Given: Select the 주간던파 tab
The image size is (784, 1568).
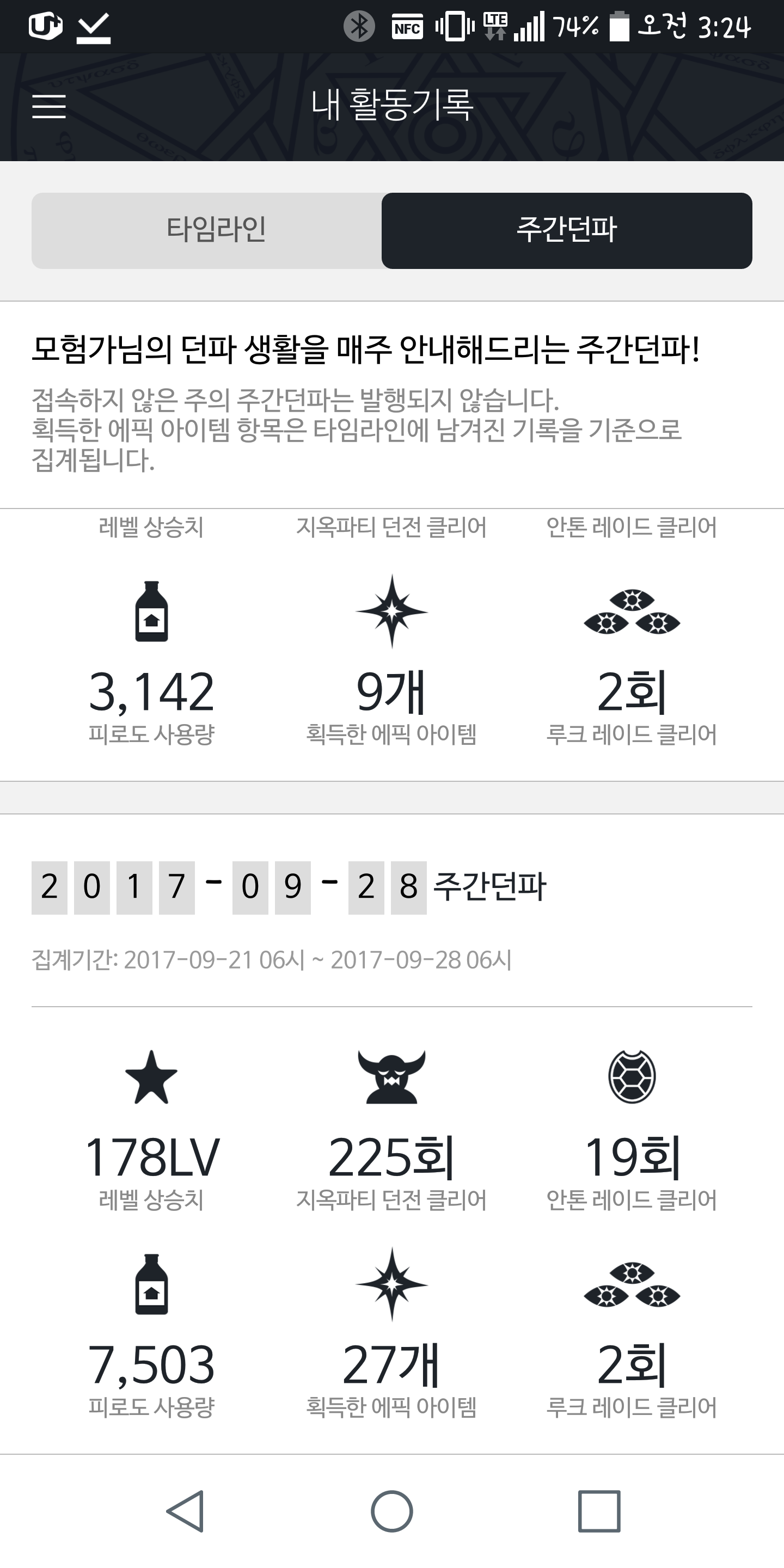Looking at the screenshot, I should (x=566, y=230).
